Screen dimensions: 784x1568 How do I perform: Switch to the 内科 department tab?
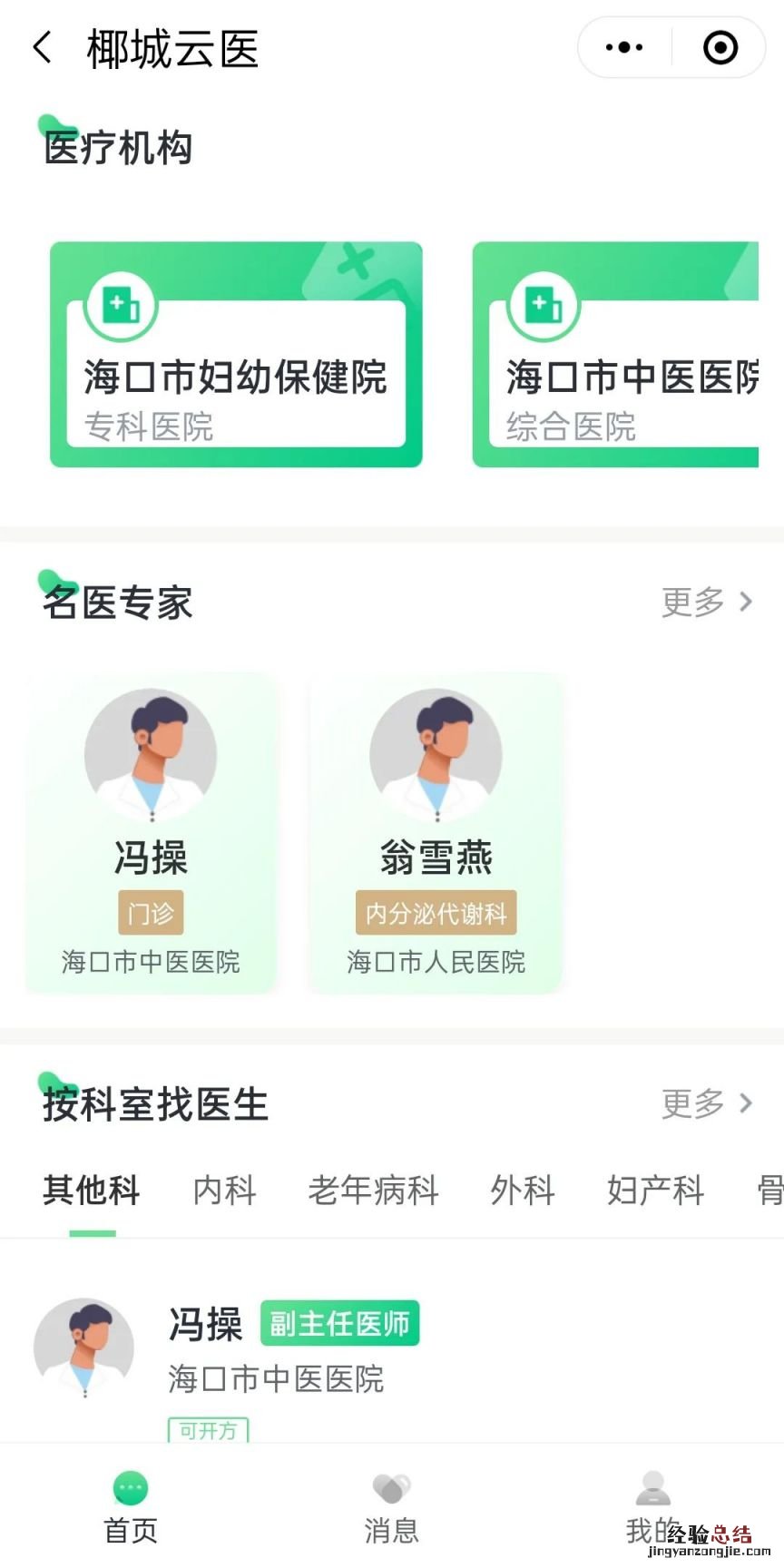point(225,1190)
